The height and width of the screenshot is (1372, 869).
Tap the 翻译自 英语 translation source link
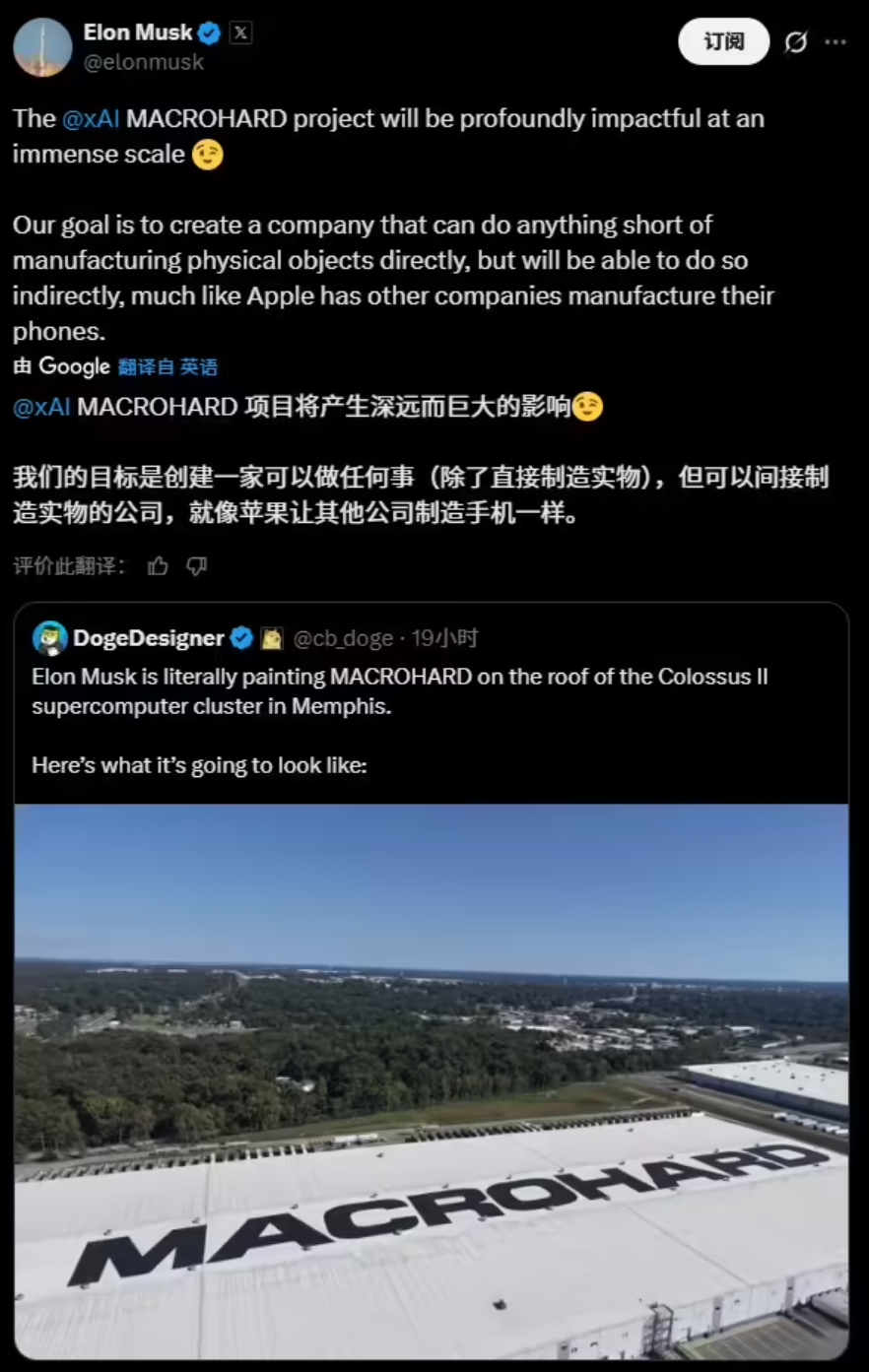tap(167, 367)
